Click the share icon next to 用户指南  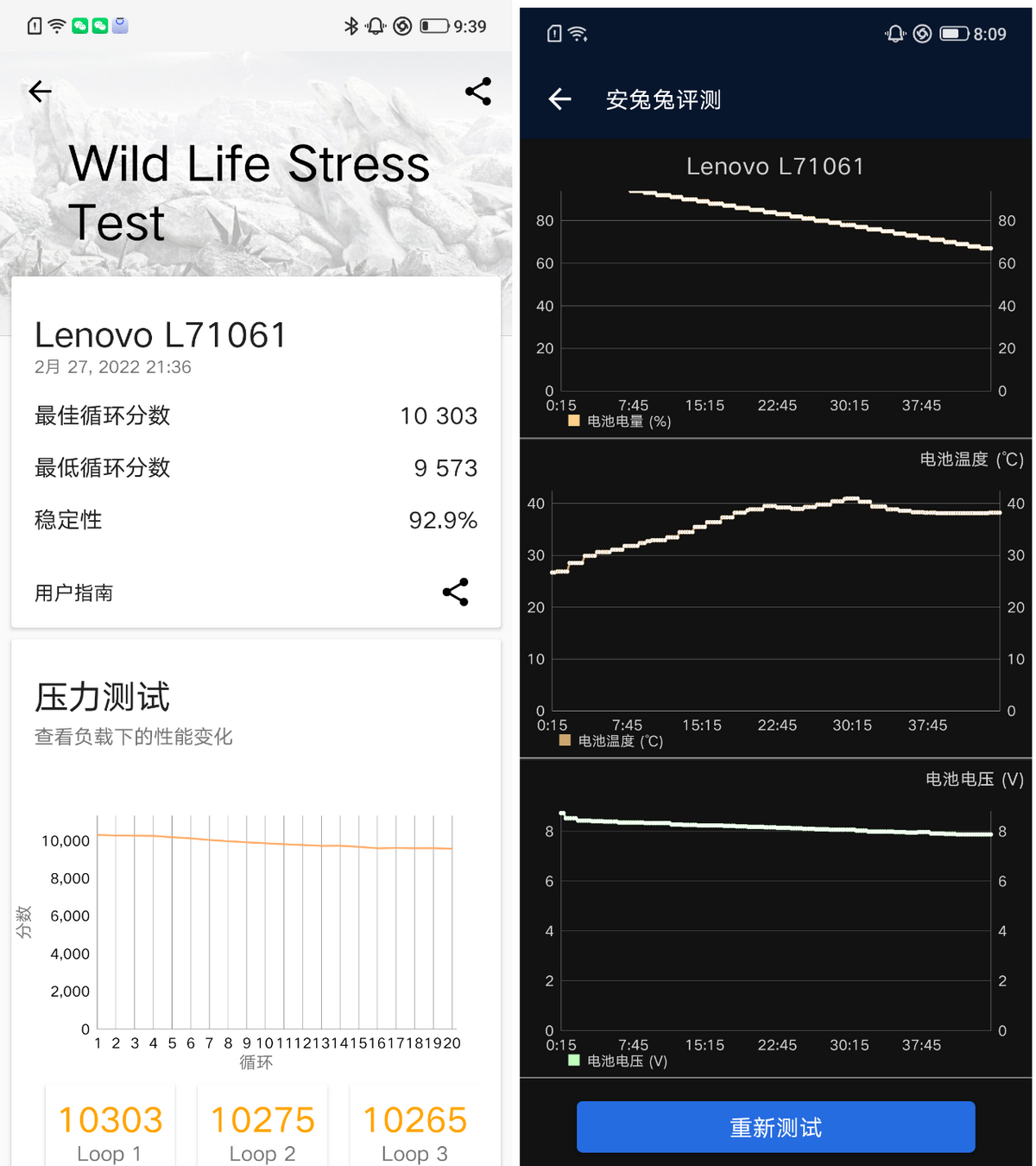[x=455, y=592]
